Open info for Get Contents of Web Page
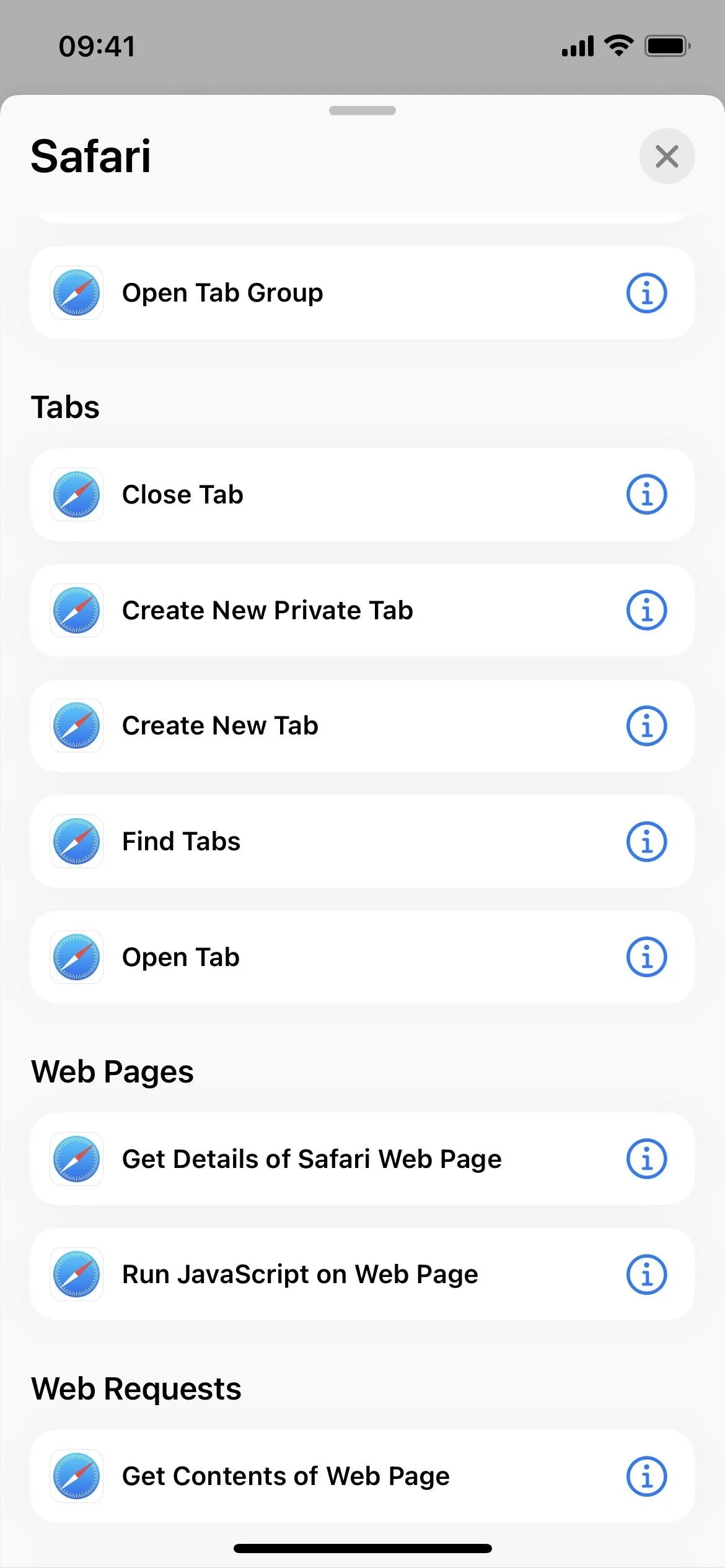Viewport: 725px width, 1568px height. coord(646,1476)
